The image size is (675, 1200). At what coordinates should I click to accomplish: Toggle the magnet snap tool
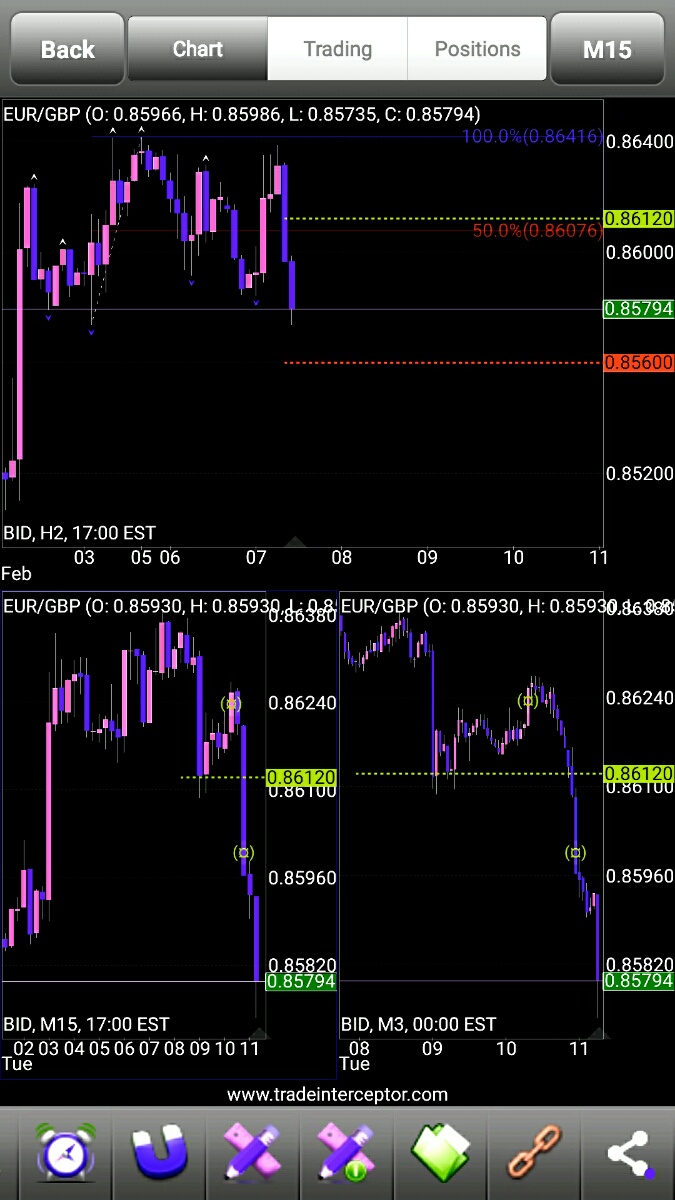tap(160, 1153)
